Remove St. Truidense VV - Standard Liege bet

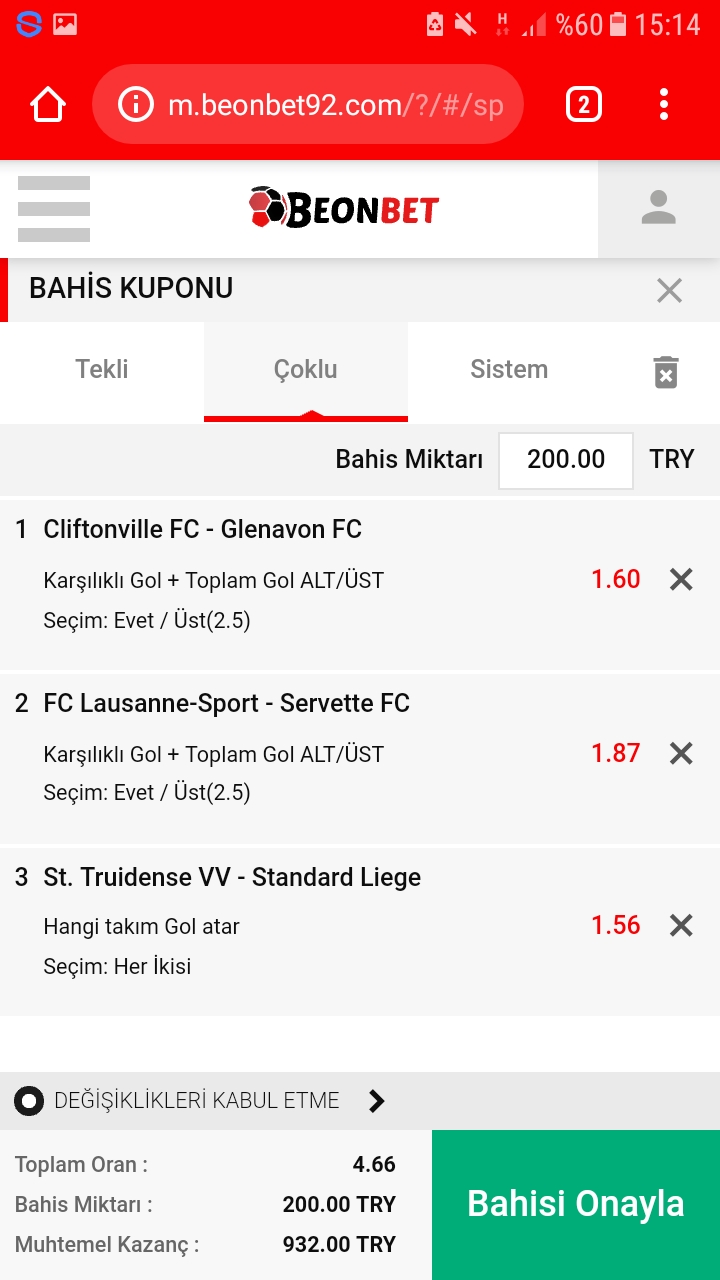click(681, 926)
